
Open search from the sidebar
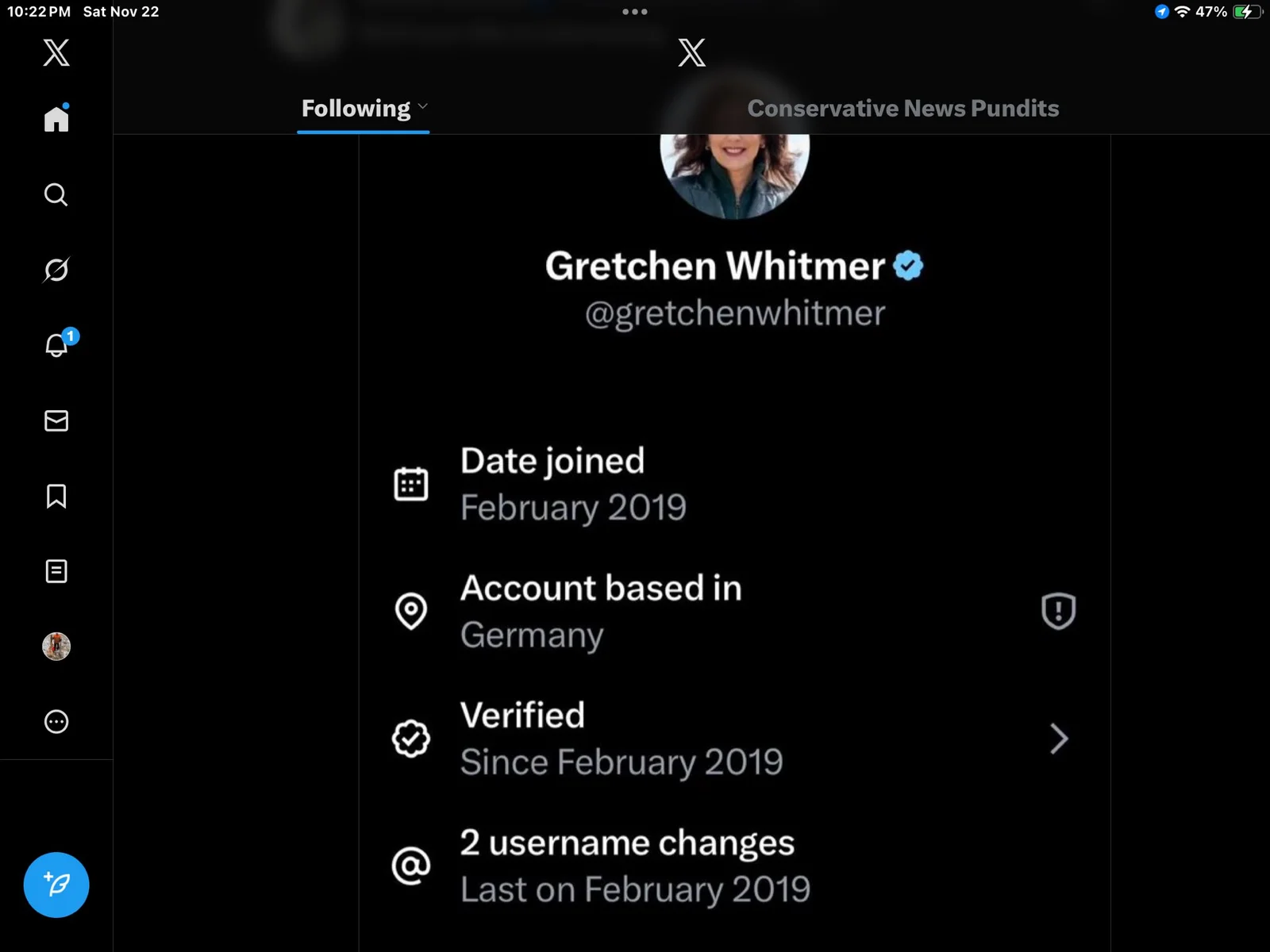[x=56, y=194]
